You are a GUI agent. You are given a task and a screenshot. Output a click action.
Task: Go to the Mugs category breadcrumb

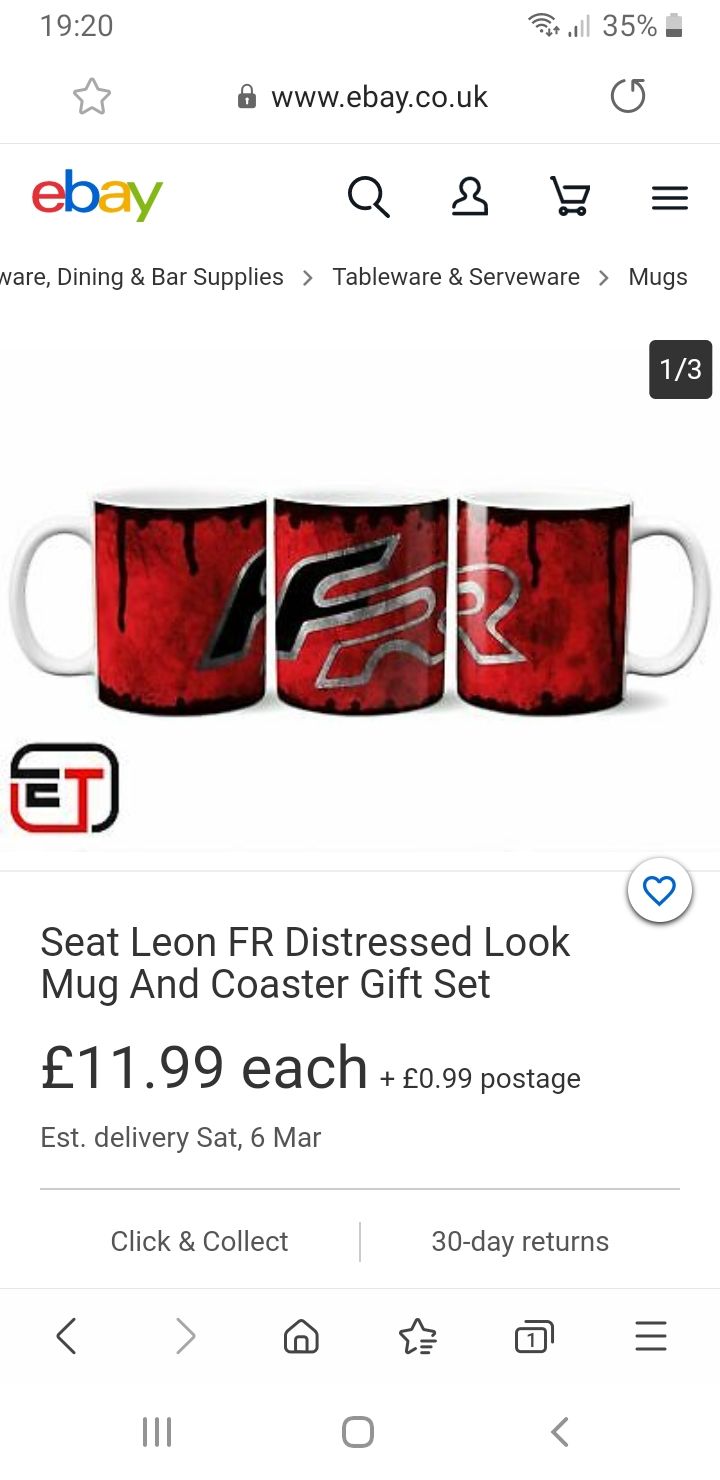pos(657,277)
